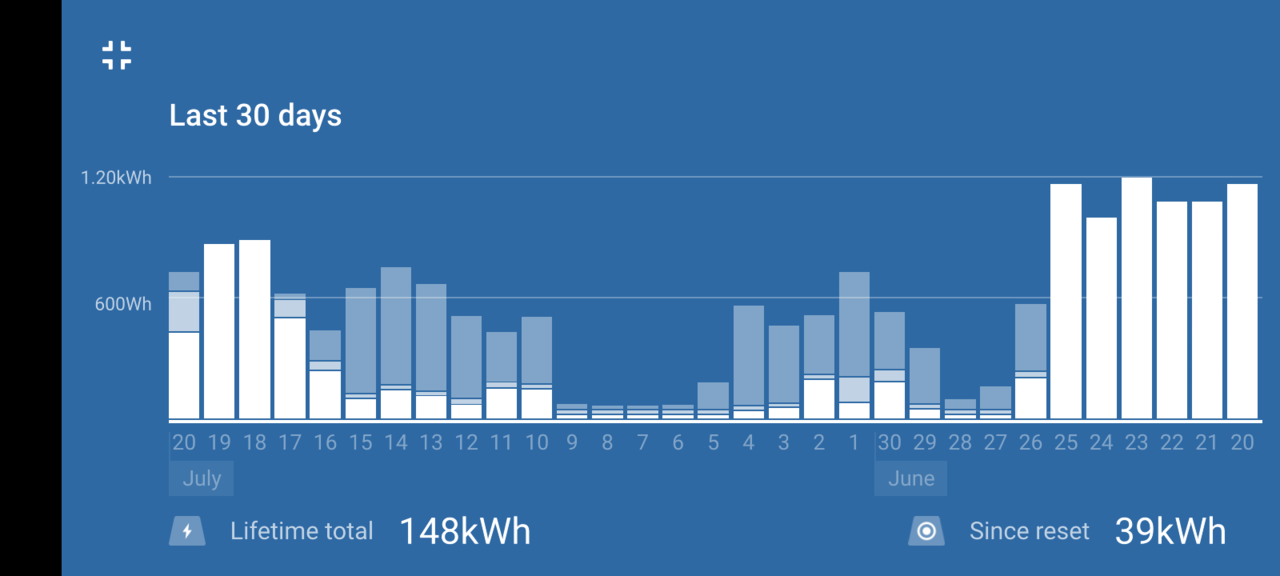
Task: Select the June 23 bar in the chart
Action: (1136, 298)
